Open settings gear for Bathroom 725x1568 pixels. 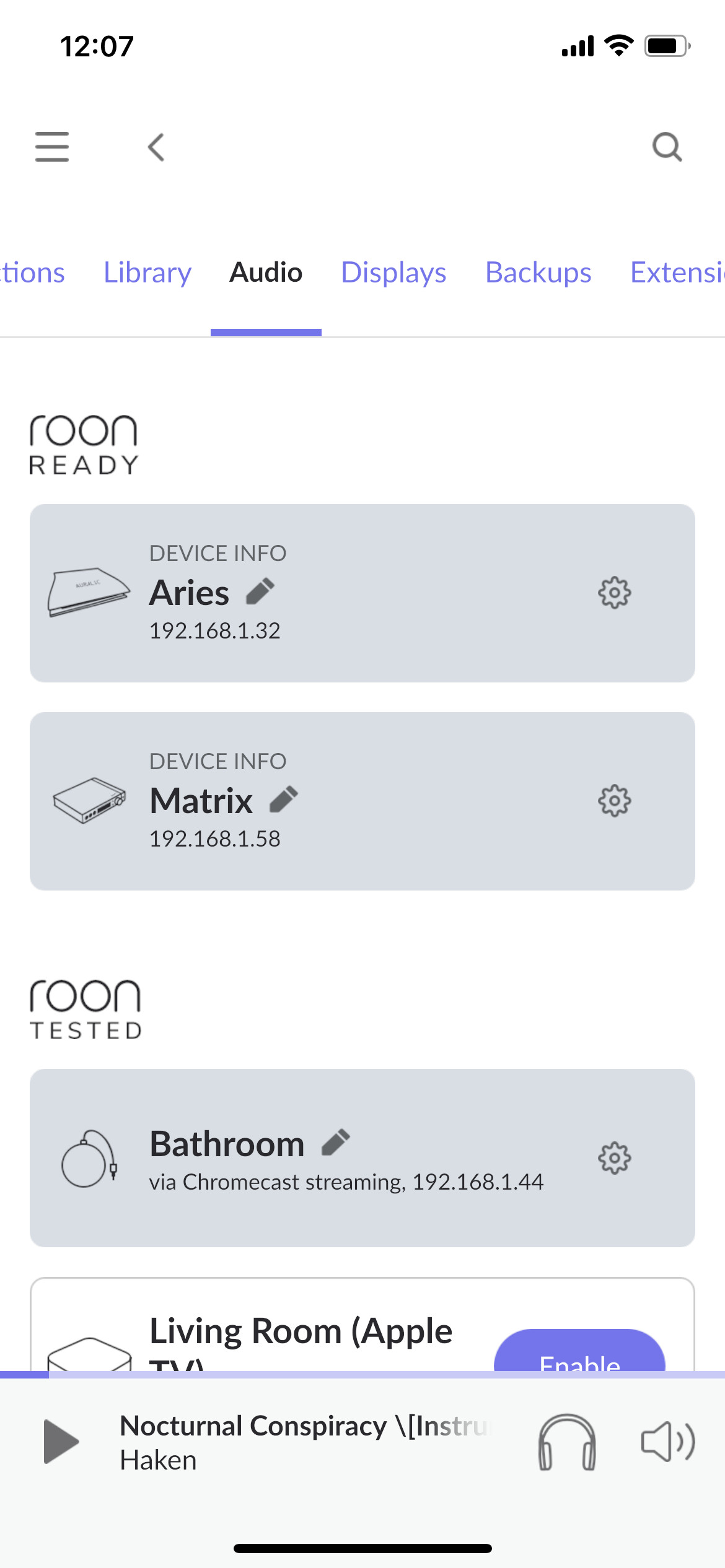point(614,1158)
